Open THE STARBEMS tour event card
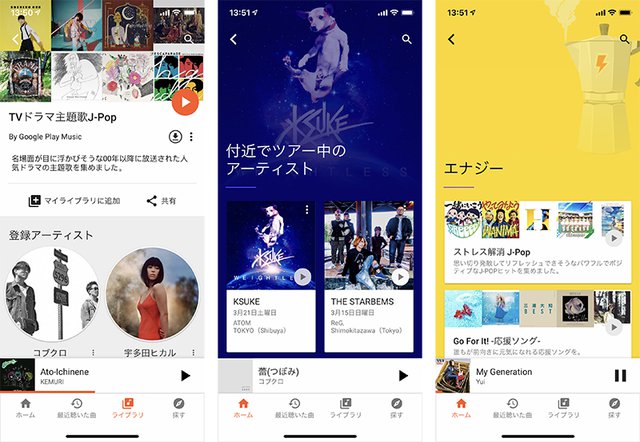Screen dimensions: 640x442 368,275
